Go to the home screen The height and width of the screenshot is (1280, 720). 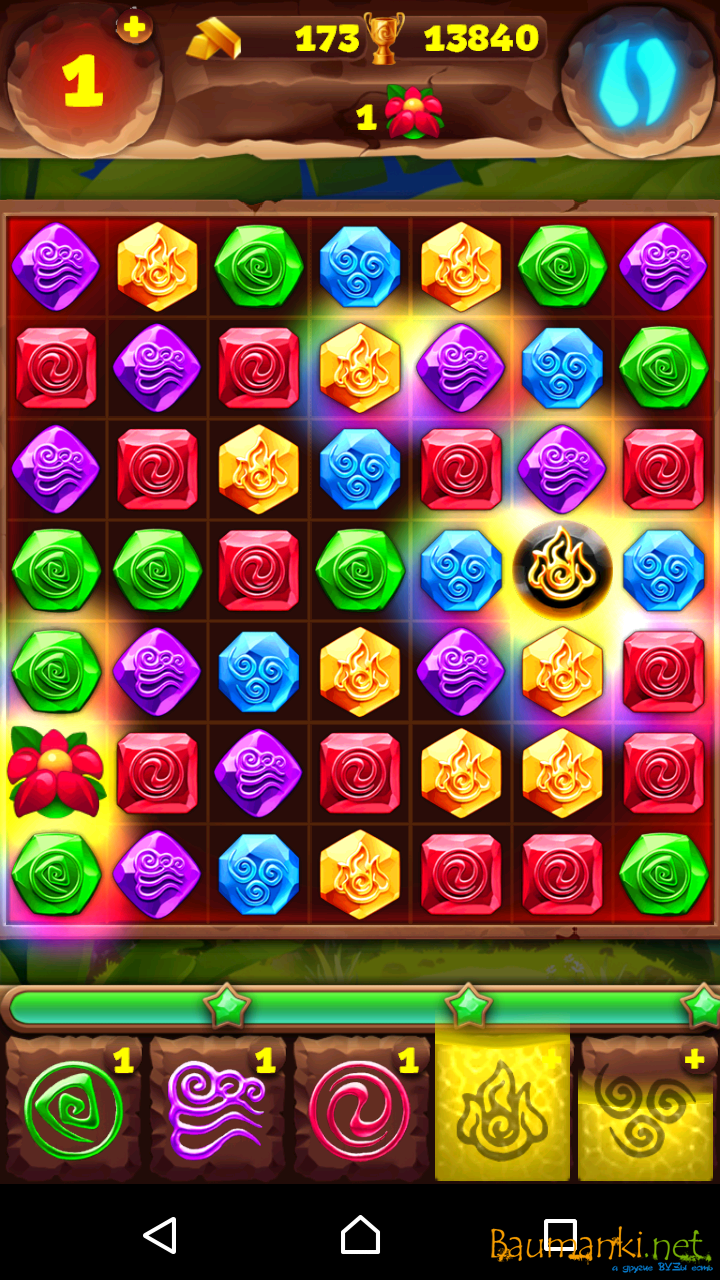click(x=360, y=1235)
